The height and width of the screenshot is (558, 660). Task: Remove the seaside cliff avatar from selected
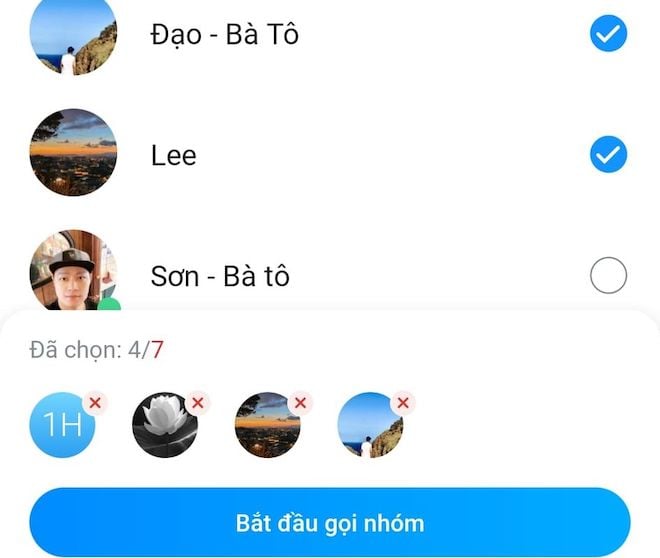click(x=403, y=403)
